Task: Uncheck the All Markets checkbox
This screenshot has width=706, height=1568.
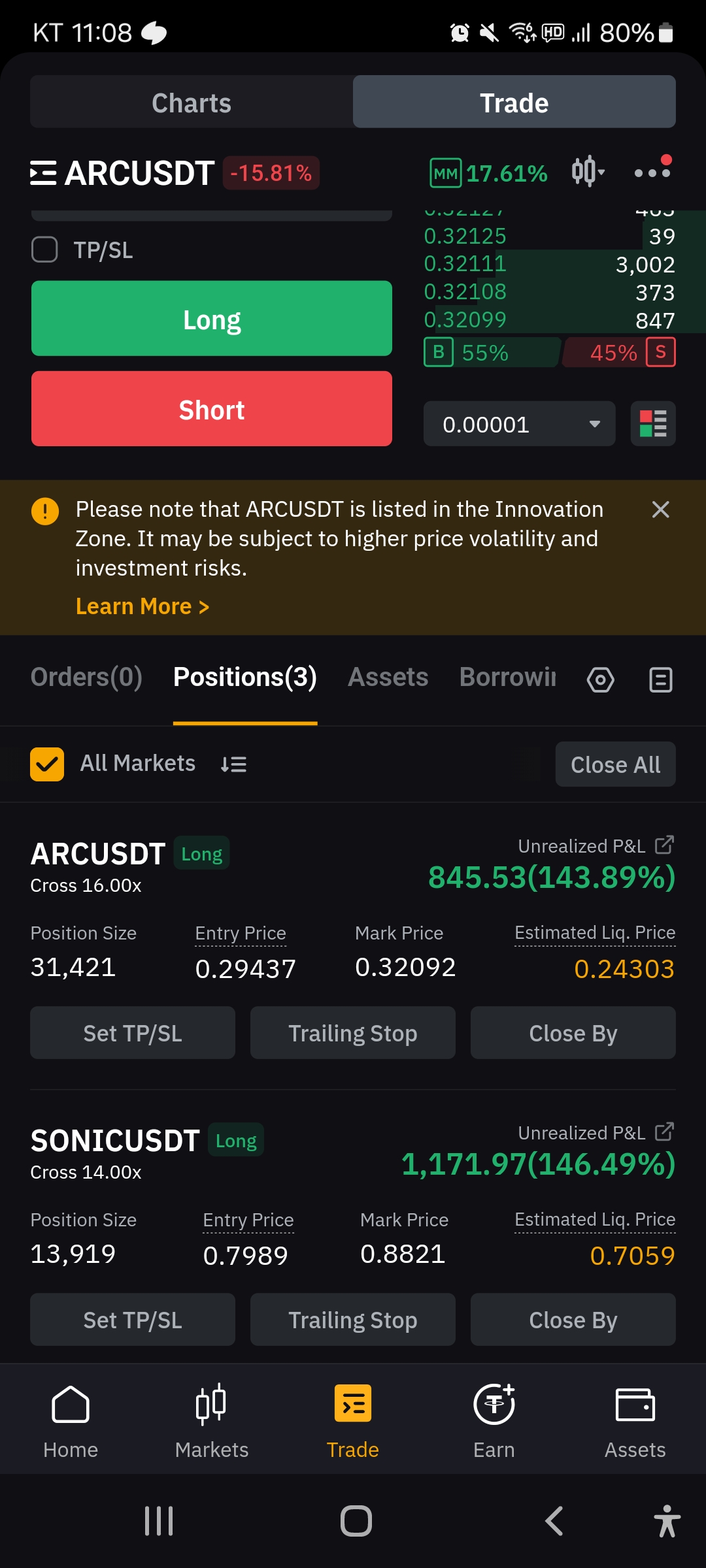Action: 47,764
